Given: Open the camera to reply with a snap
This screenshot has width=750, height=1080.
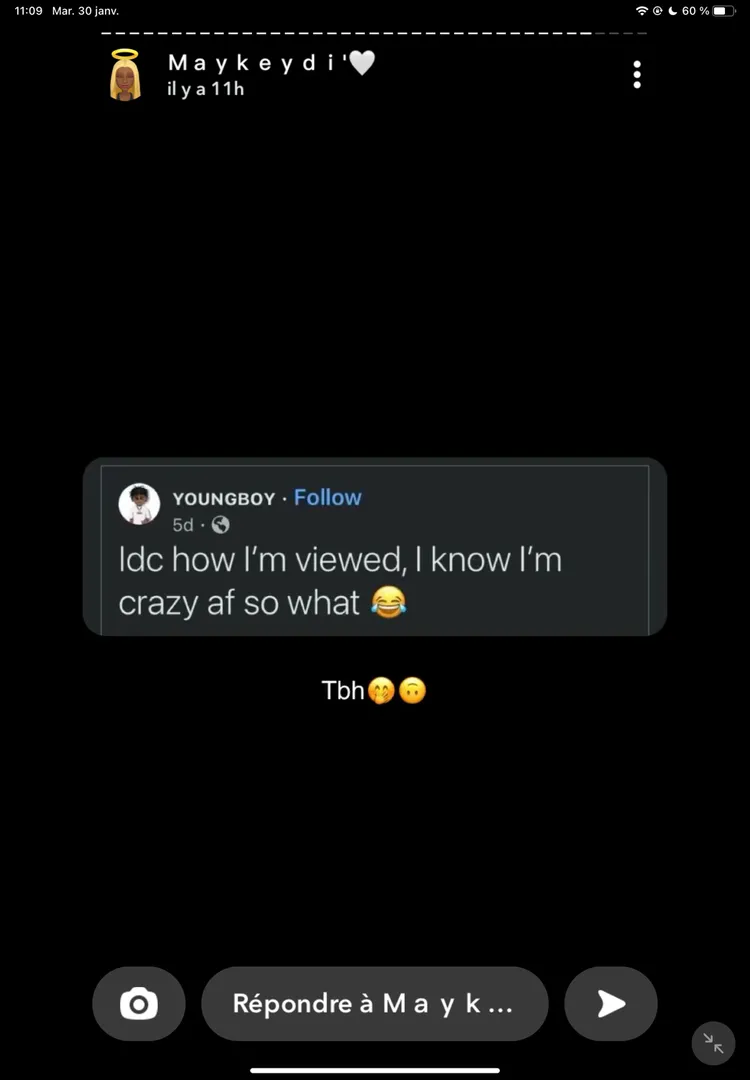Looking at the screenshot, I should point(139,1004).
